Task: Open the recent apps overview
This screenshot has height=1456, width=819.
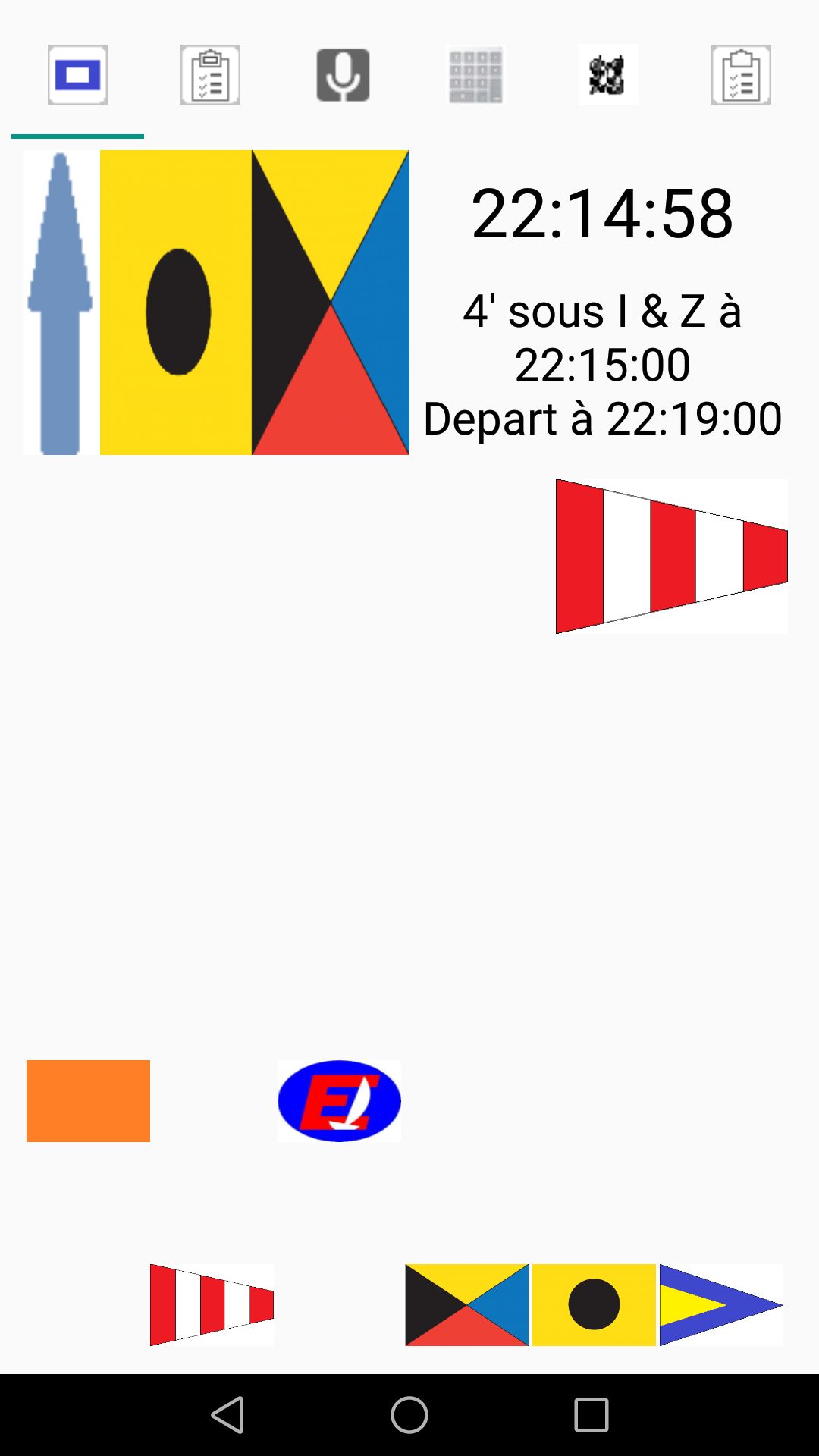Action: point(591,1415)
